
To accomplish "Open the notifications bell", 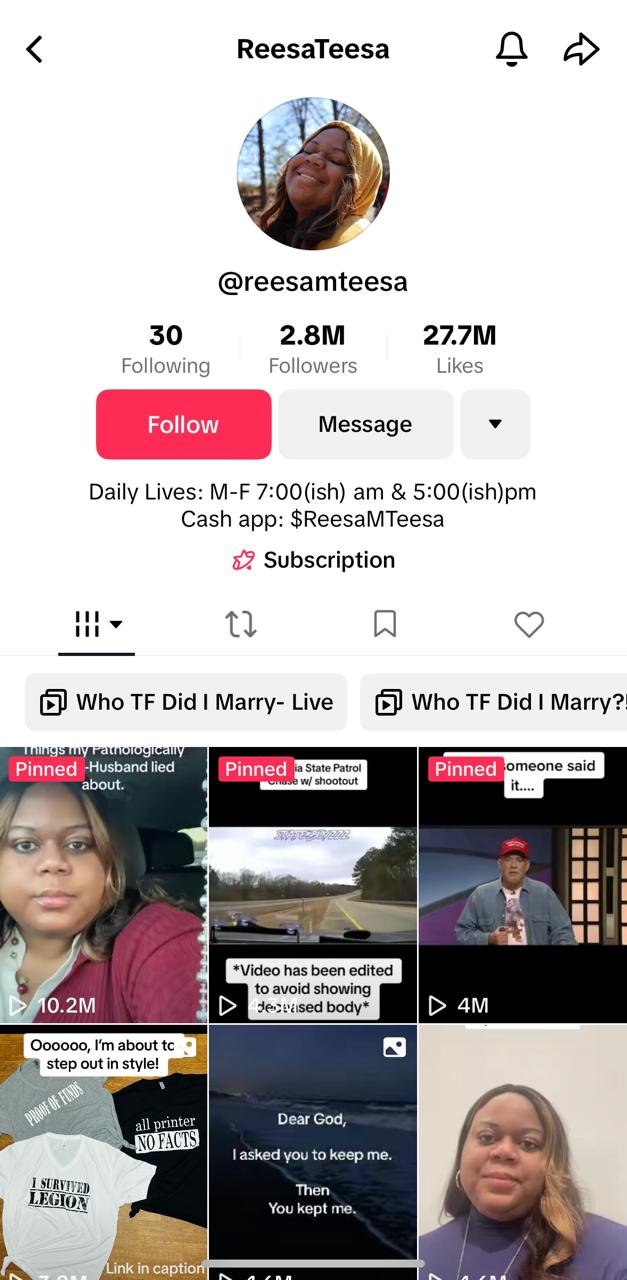I will [511, 49].
